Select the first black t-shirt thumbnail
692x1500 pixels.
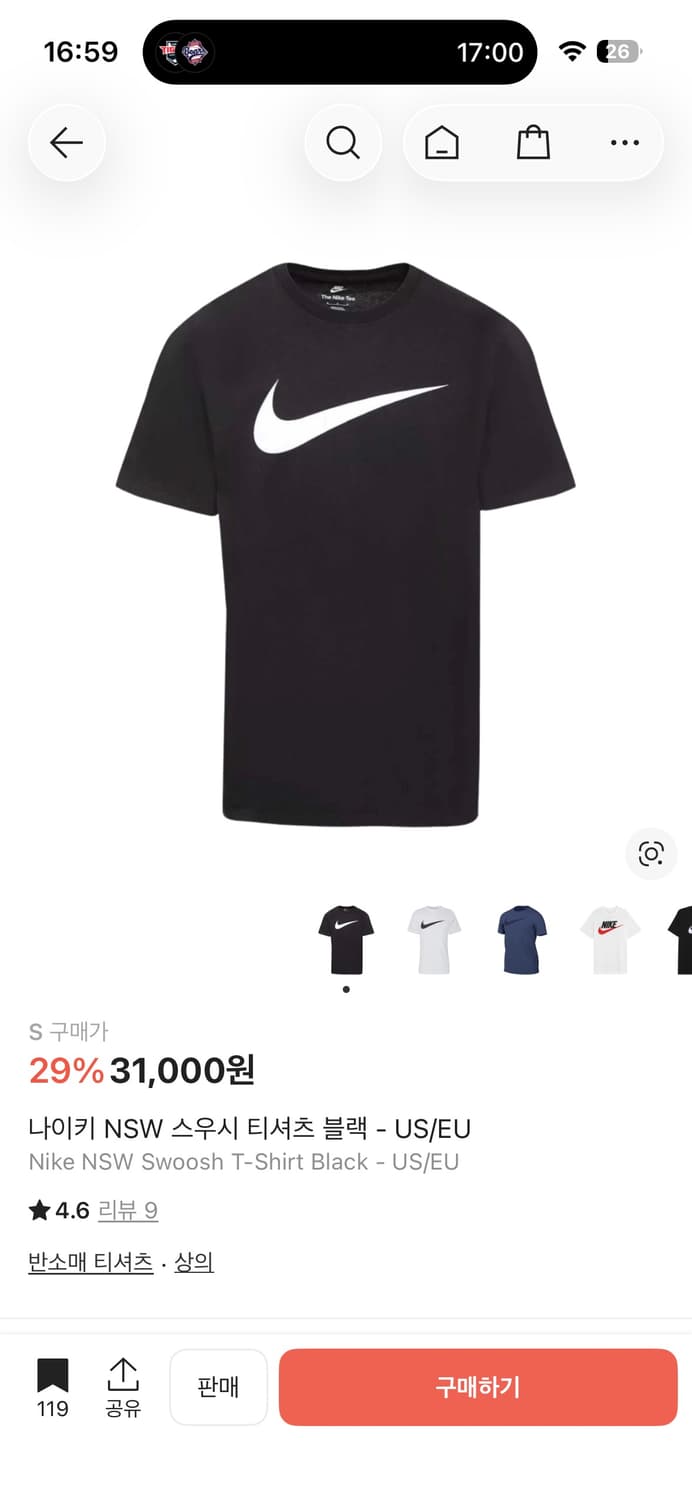tap(346, 938)
